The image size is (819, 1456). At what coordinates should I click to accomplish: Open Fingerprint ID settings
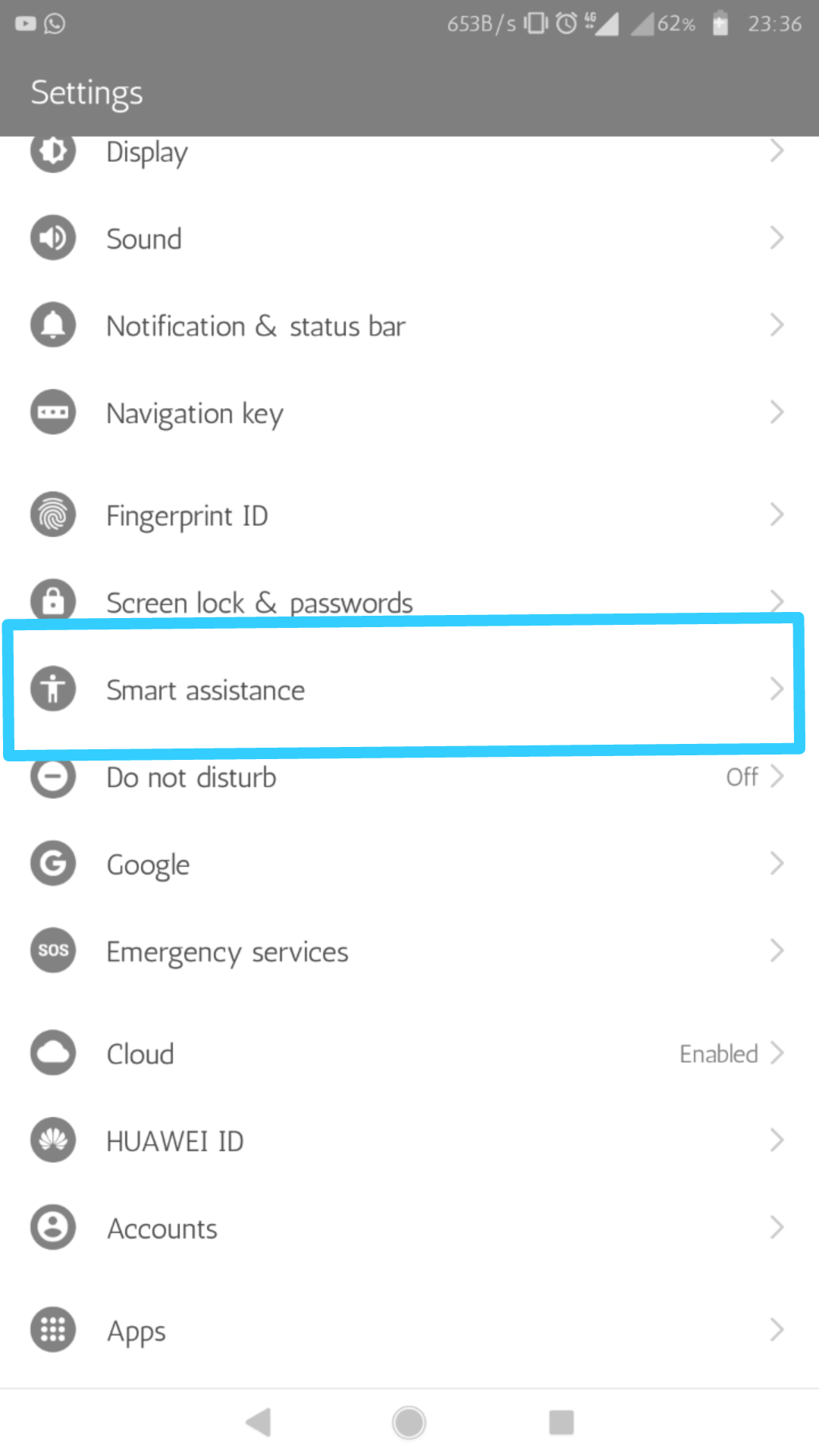(409, 516)
